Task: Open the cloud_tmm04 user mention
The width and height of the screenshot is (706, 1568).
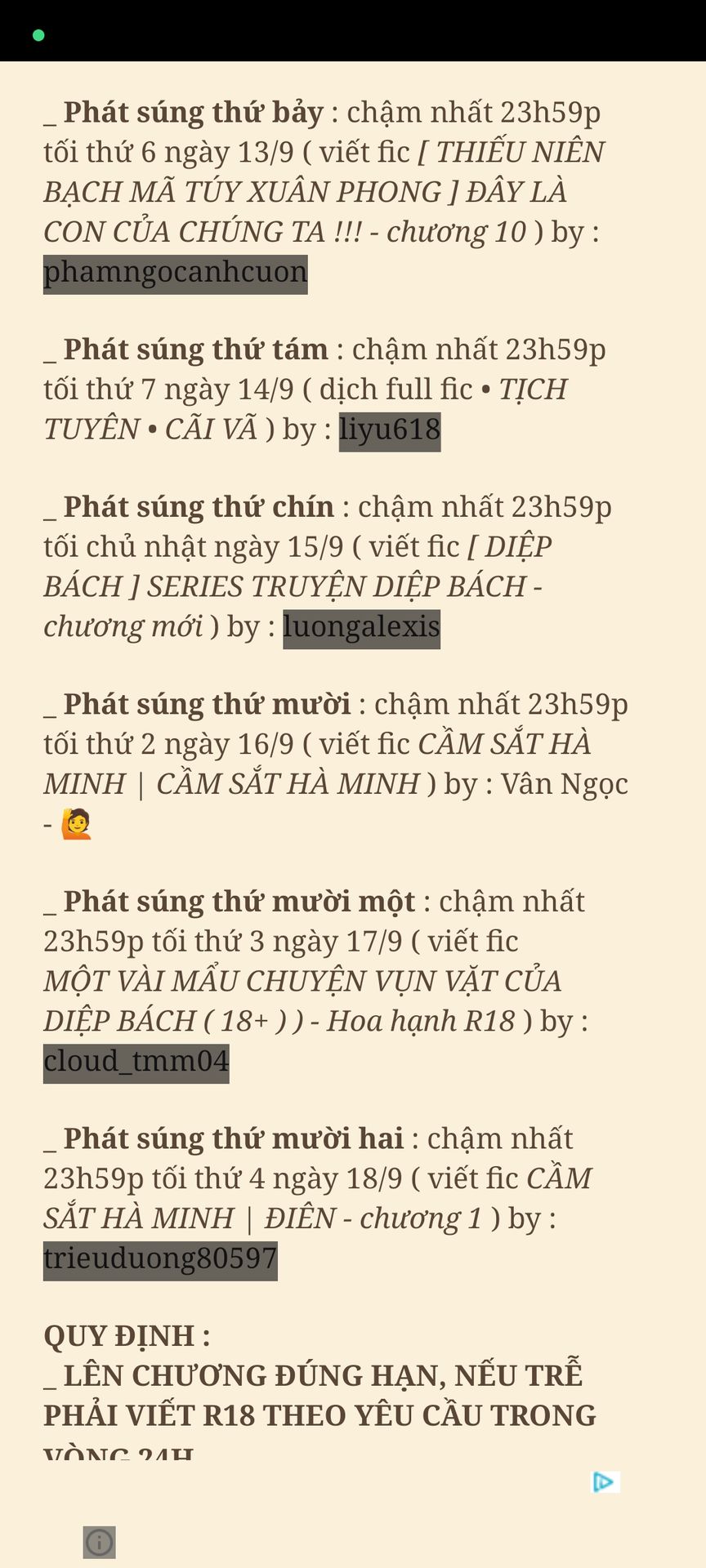Action: (x=136, y=1063)
